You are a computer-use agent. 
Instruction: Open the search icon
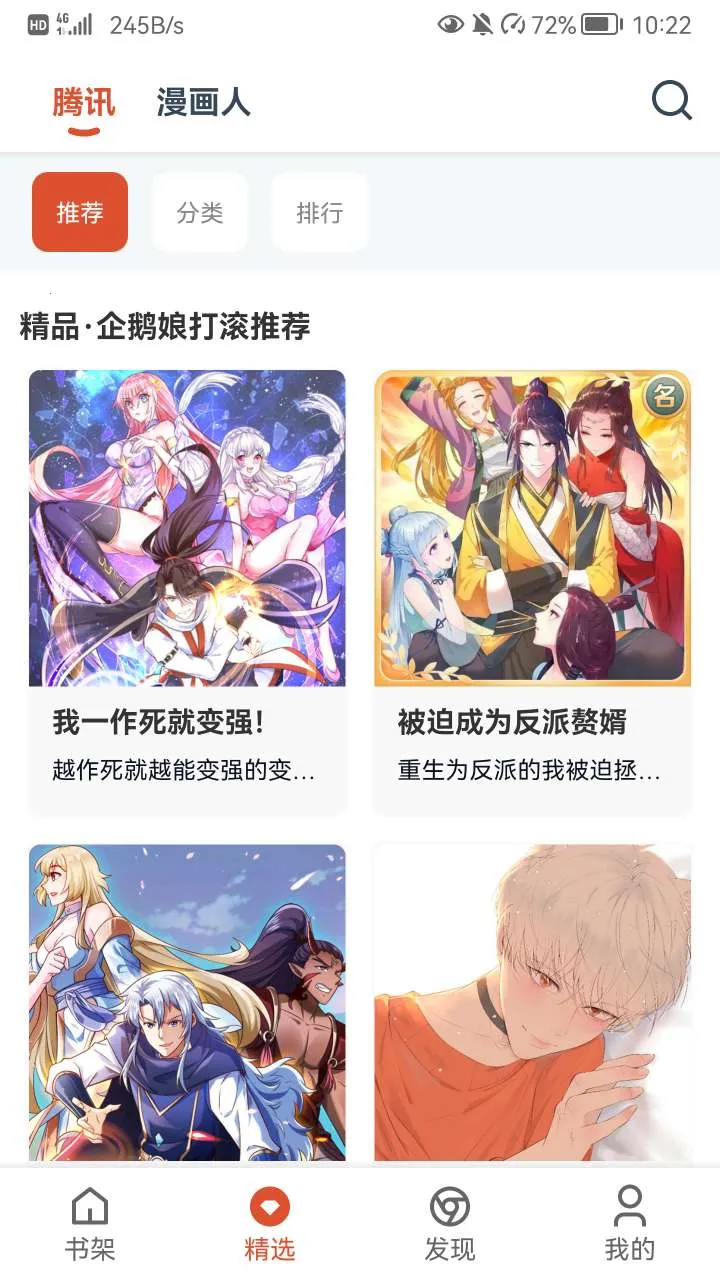tap(671, 101)
